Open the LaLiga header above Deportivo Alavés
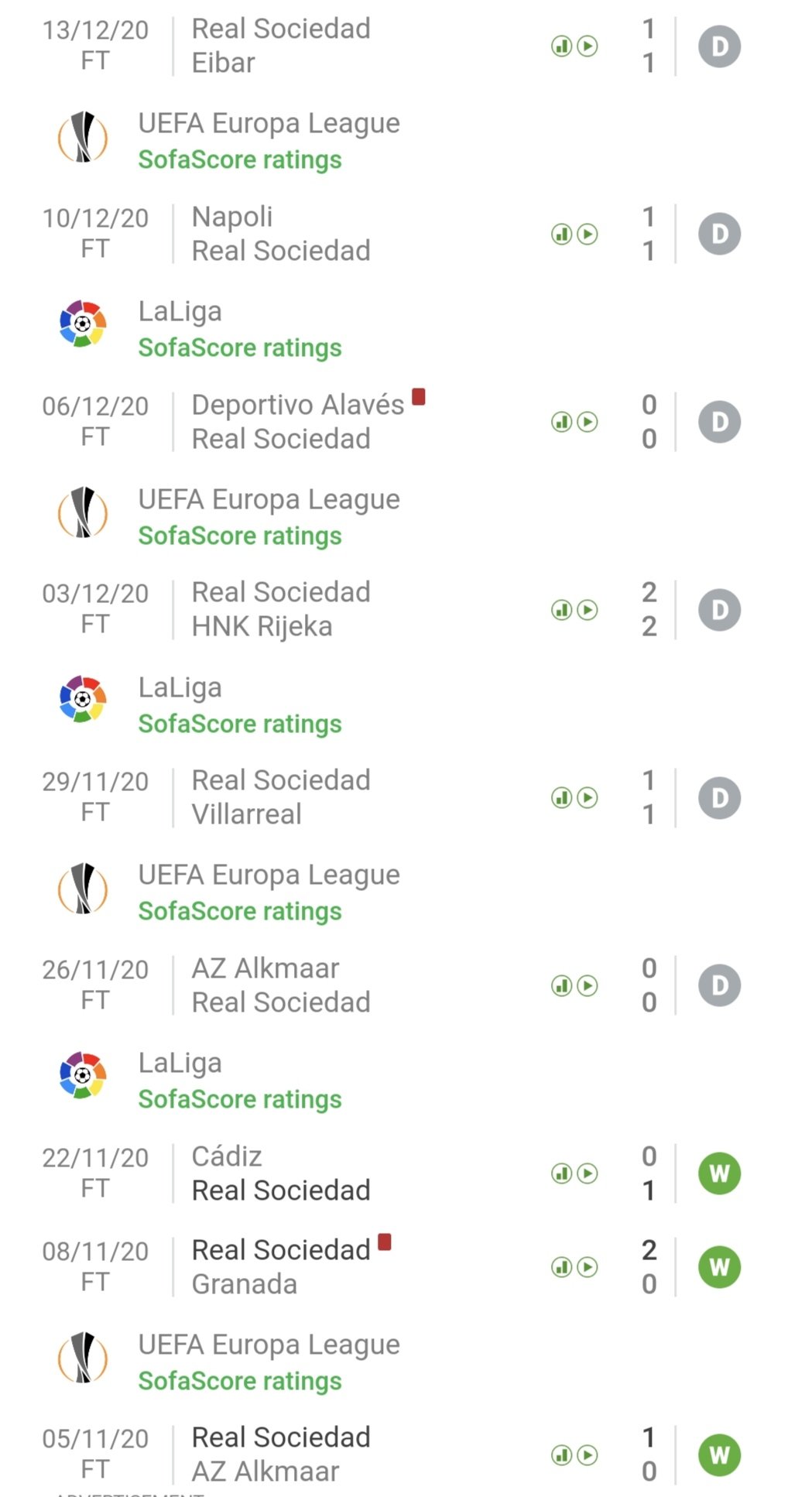 pos(406,329)
